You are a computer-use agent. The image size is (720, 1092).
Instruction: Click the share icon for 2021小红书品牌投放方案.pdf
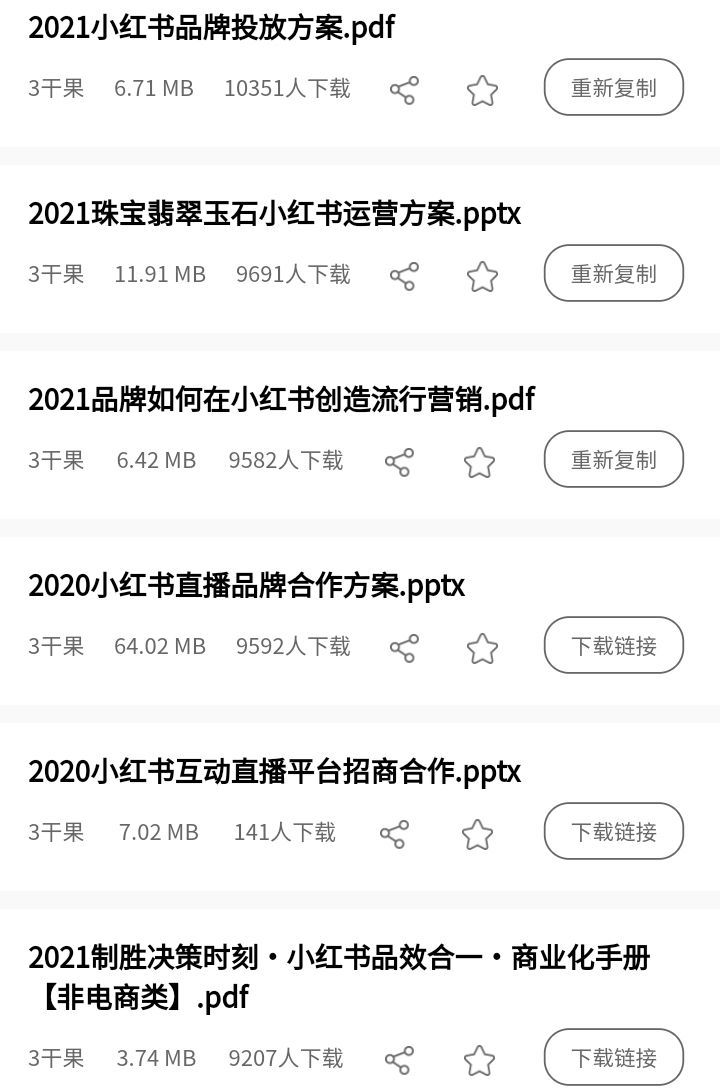tap(404, 89)
